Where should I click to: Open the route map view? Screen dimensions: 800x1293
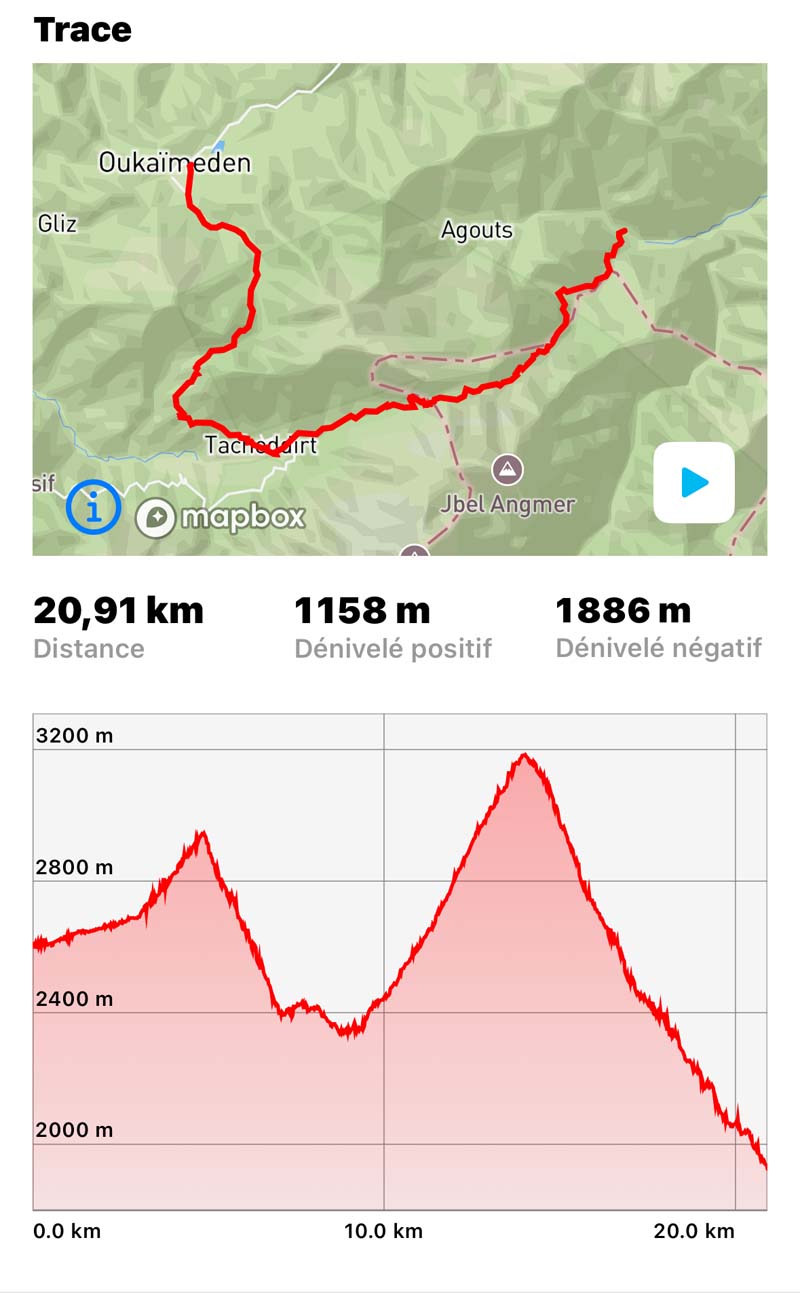point(400,300)
